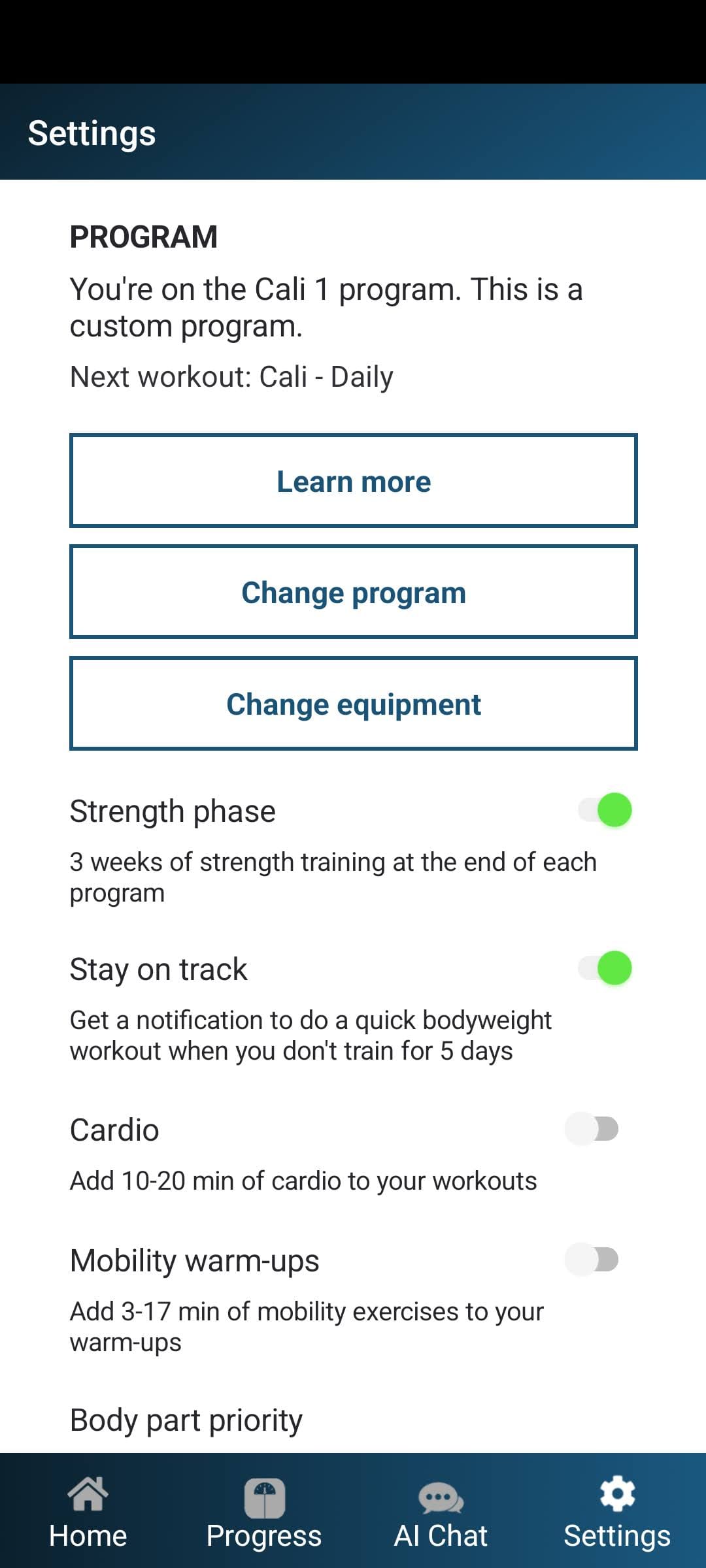Tap the Learn more button
This screenshot has height=1568, width=706.
353,481
